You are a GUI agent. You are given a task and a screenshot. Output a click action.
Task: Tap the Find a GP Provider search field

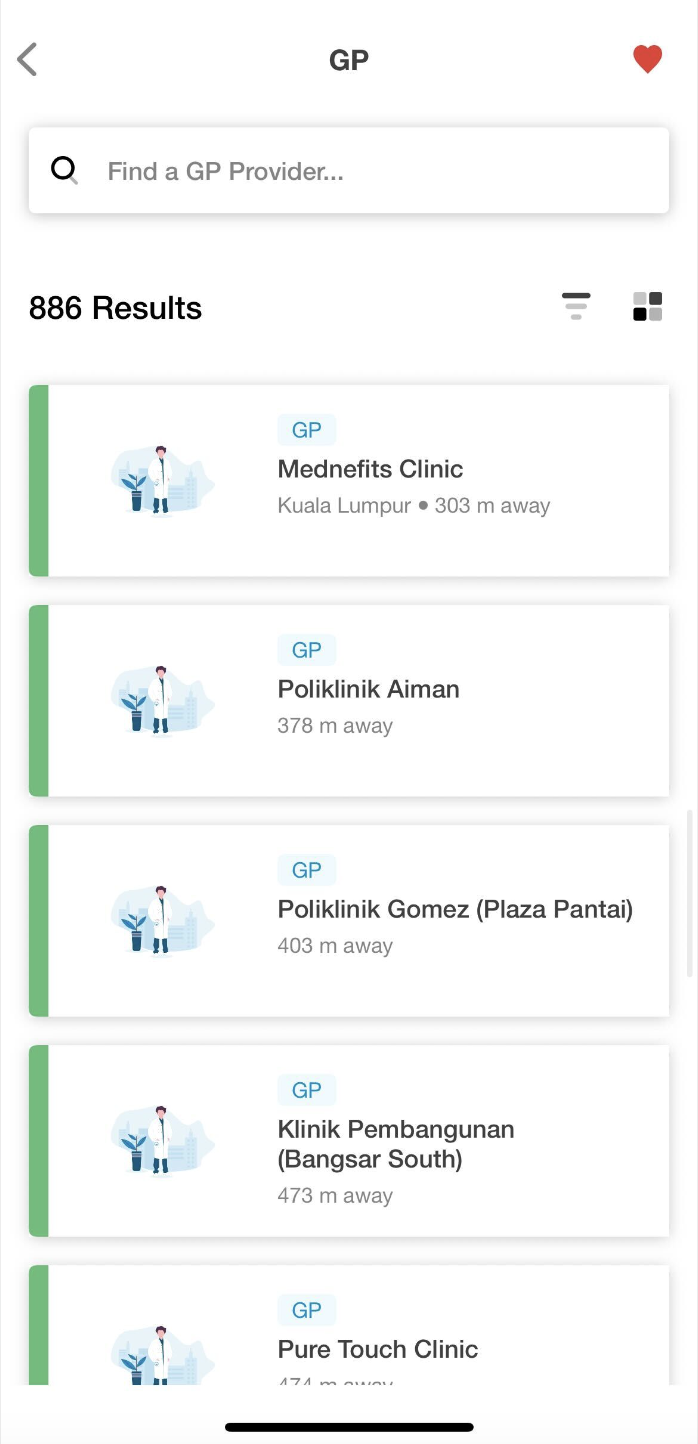pos(349,171)
